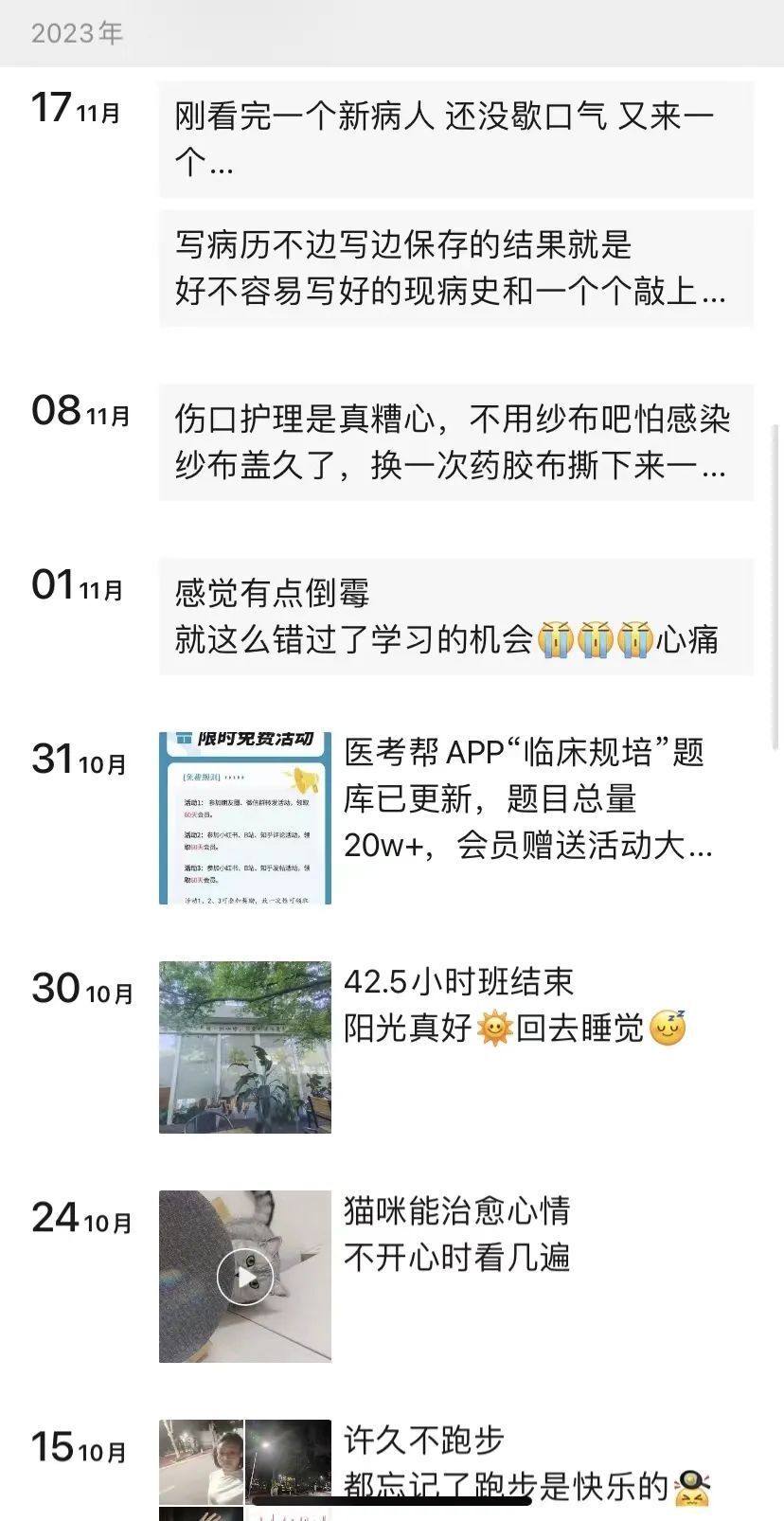Screen dimensions: 784x1521
Task: Expand the truncated 写病历 post text
Action: 454,268
